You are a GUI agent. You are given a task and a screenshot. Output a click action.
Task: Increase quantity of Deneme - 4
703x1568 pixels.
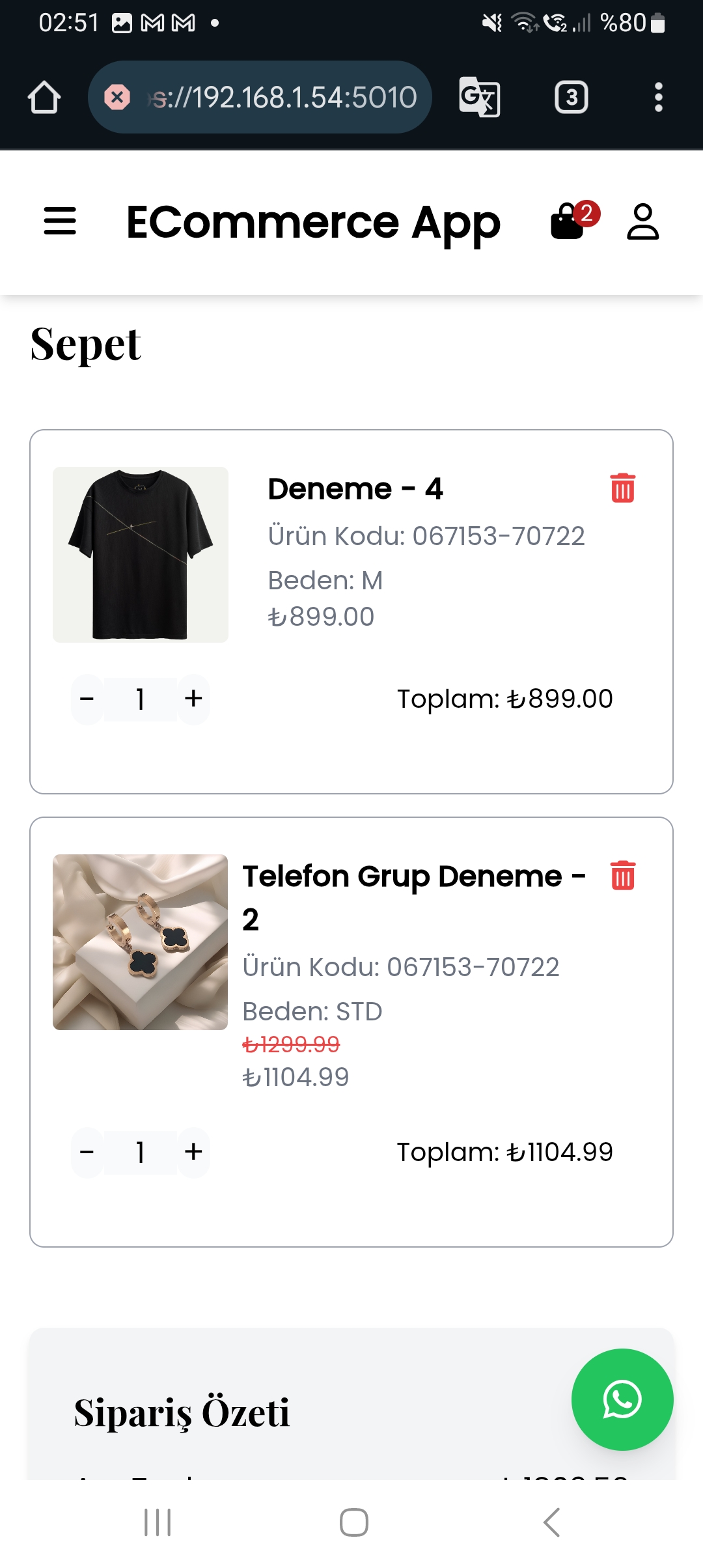(x=193, y=699)
